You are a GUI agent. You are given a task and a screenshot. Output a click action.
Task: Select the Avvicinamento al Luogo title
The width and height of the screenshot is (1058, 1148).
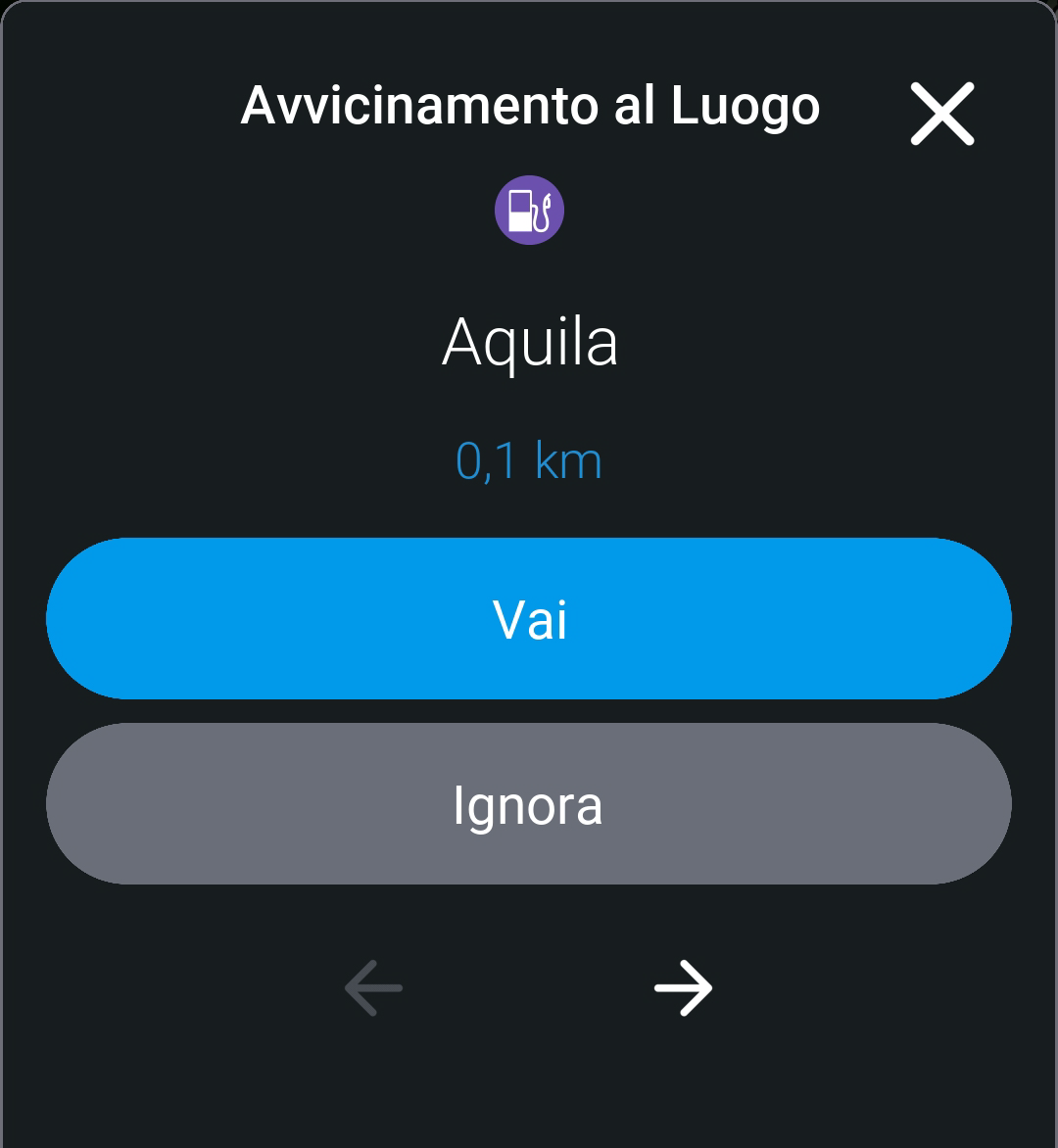click(532, 108)
